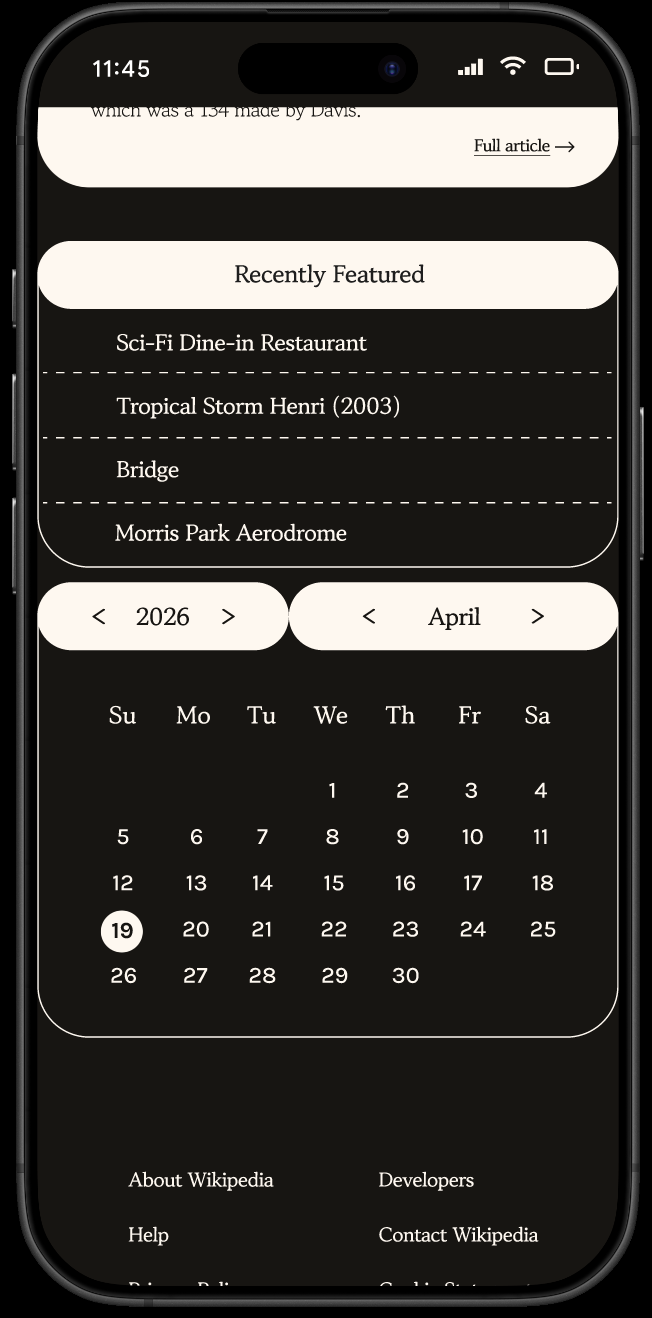Choose April 15 in the calendar

tap(333, 883)
